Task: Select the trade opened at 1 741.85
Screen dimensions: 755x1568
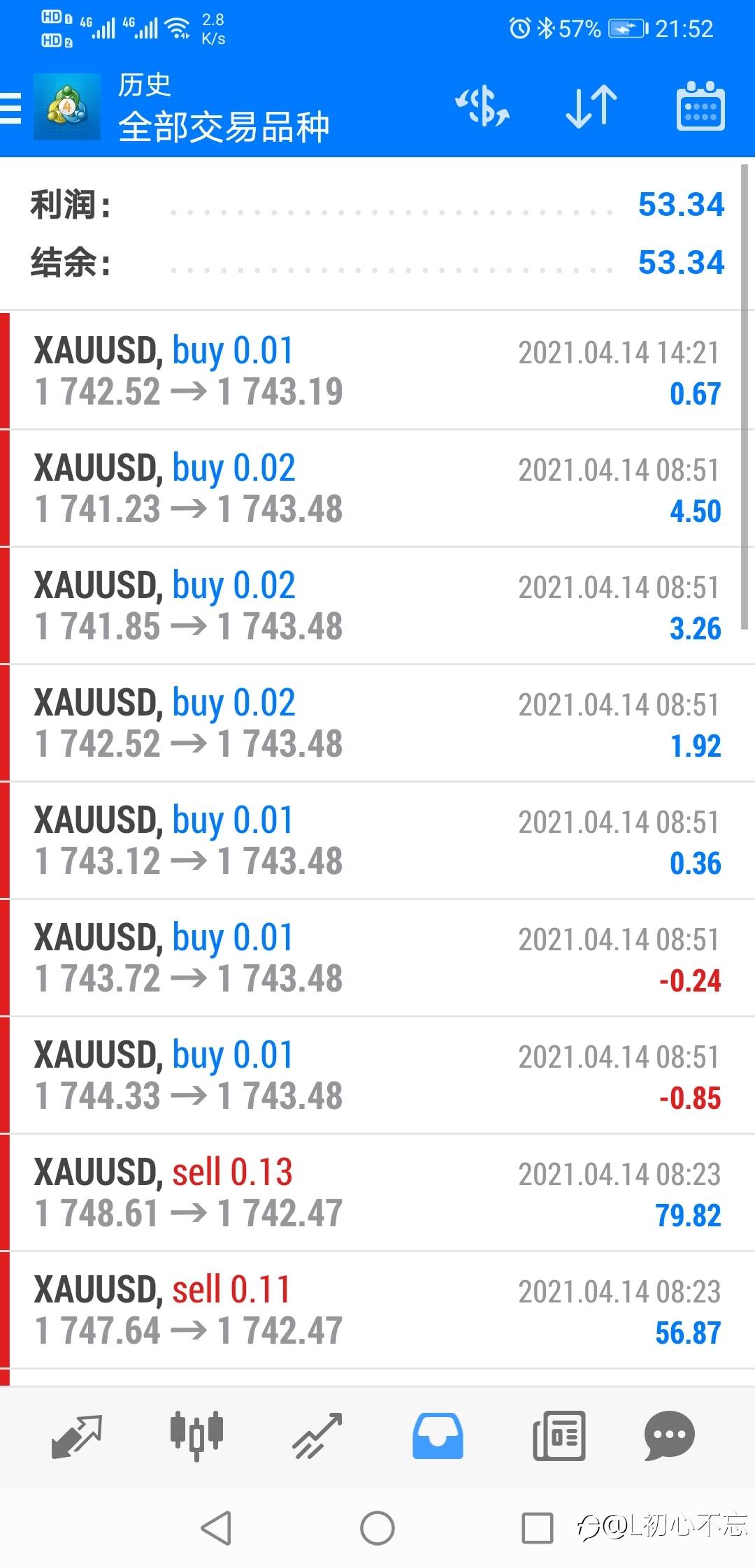Action: click(377, 606)
